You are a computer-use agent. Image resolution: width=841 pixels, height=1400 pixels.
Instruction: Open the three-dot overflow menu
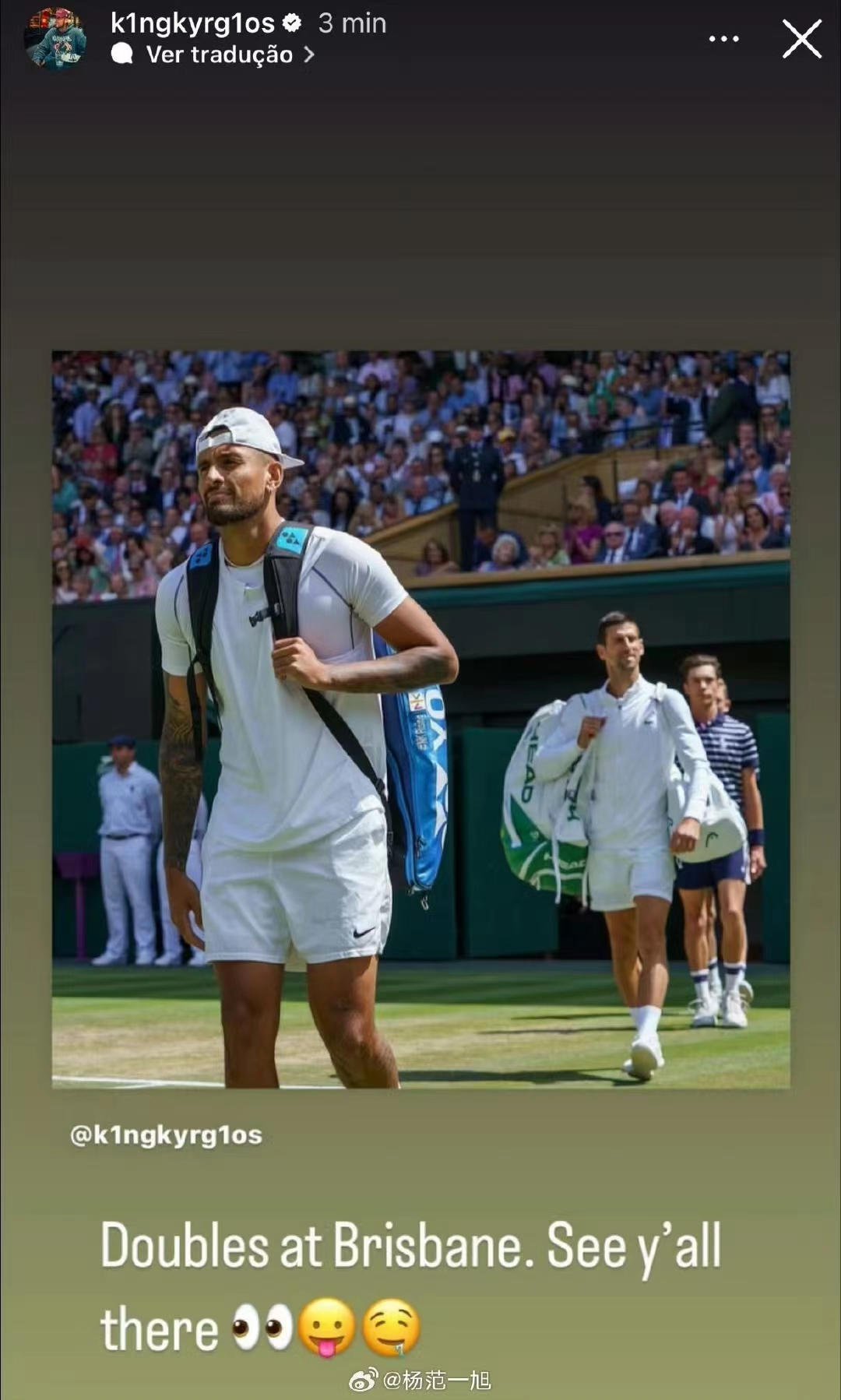point(723,39)
